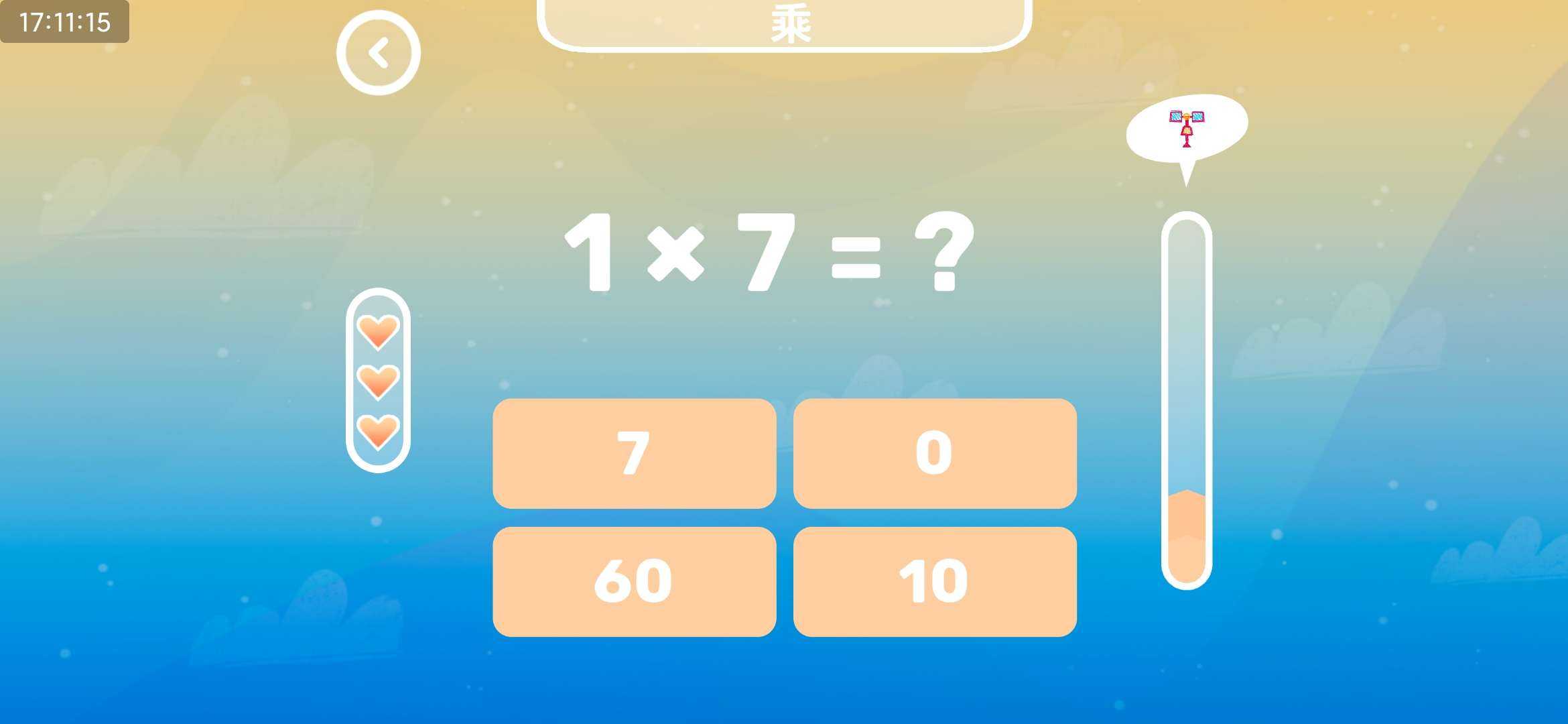This screenshot has height=724, width=1568.
Task: Tap the answer 10
Action: click(x=935, y=581)
